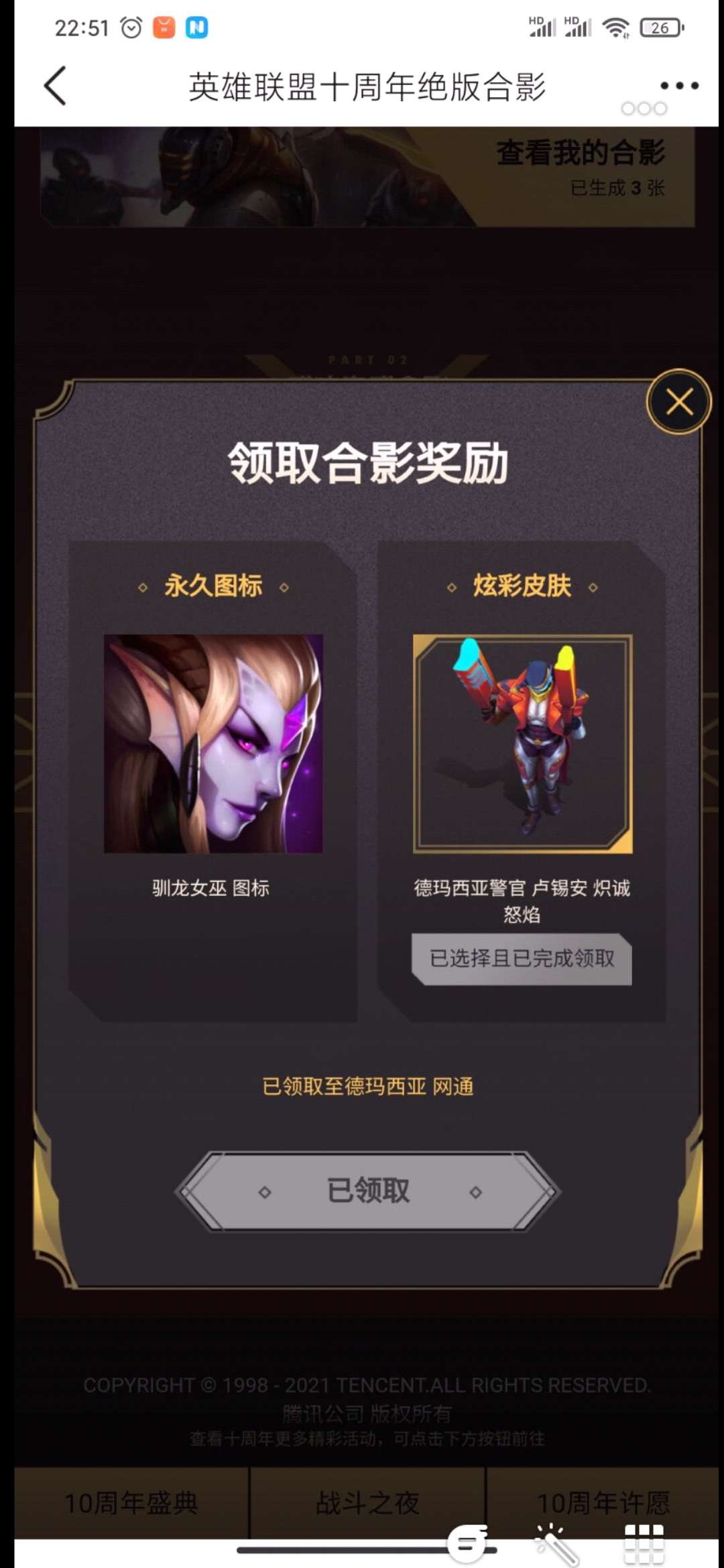The image size is (724, 1568).
Task: Tap the 已领取 button
Action: pos(367,1191)
